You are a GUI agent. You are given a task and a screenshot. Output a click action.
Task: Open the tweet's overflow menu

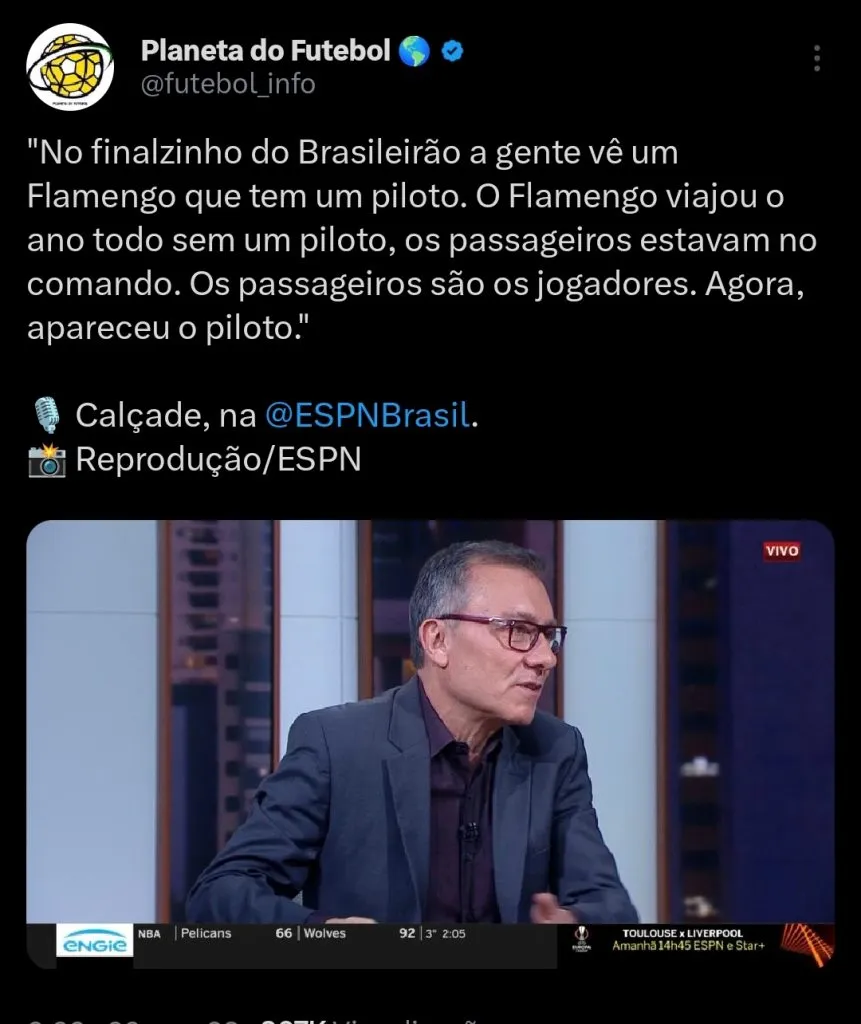(817, 57)
